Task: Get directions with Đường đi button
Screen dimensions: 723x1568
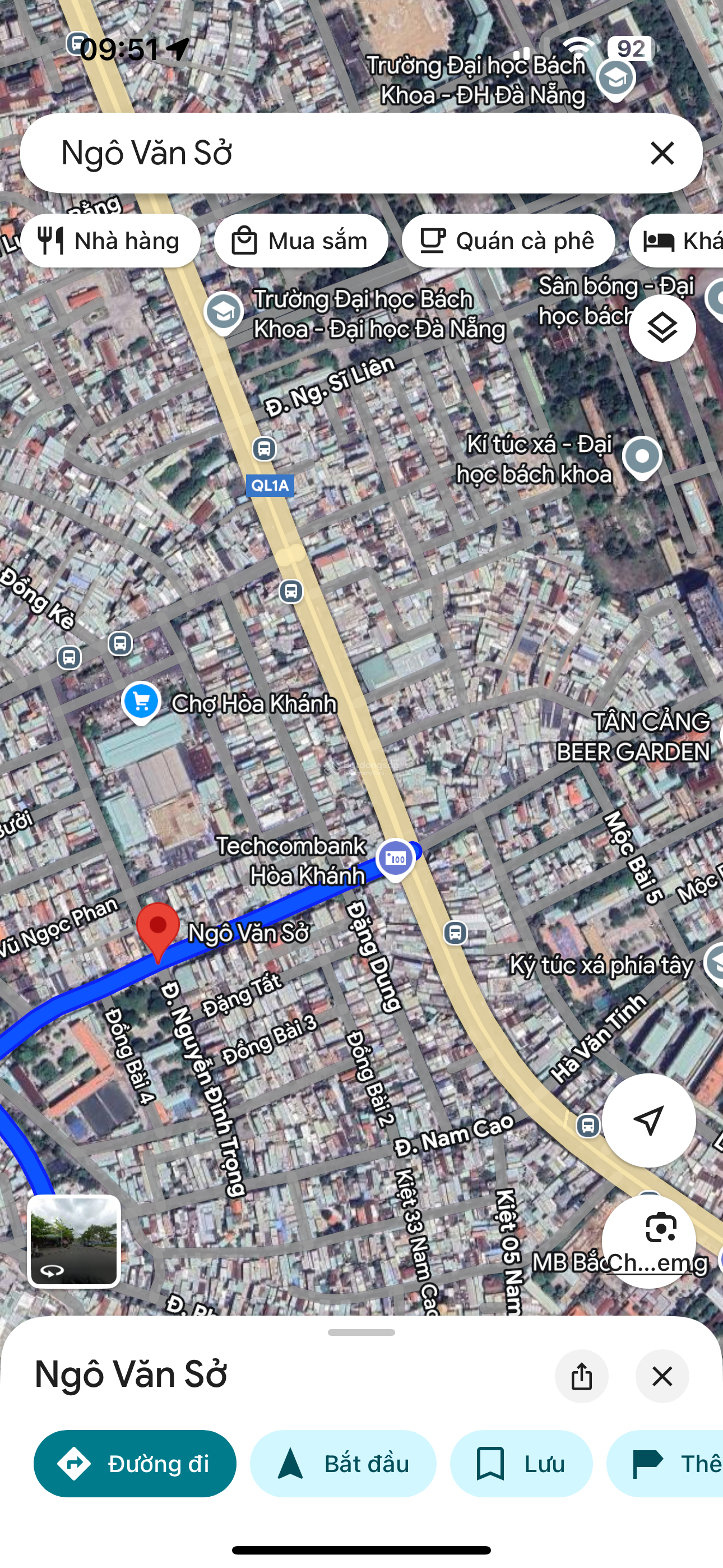Action: coord(135,1464)
